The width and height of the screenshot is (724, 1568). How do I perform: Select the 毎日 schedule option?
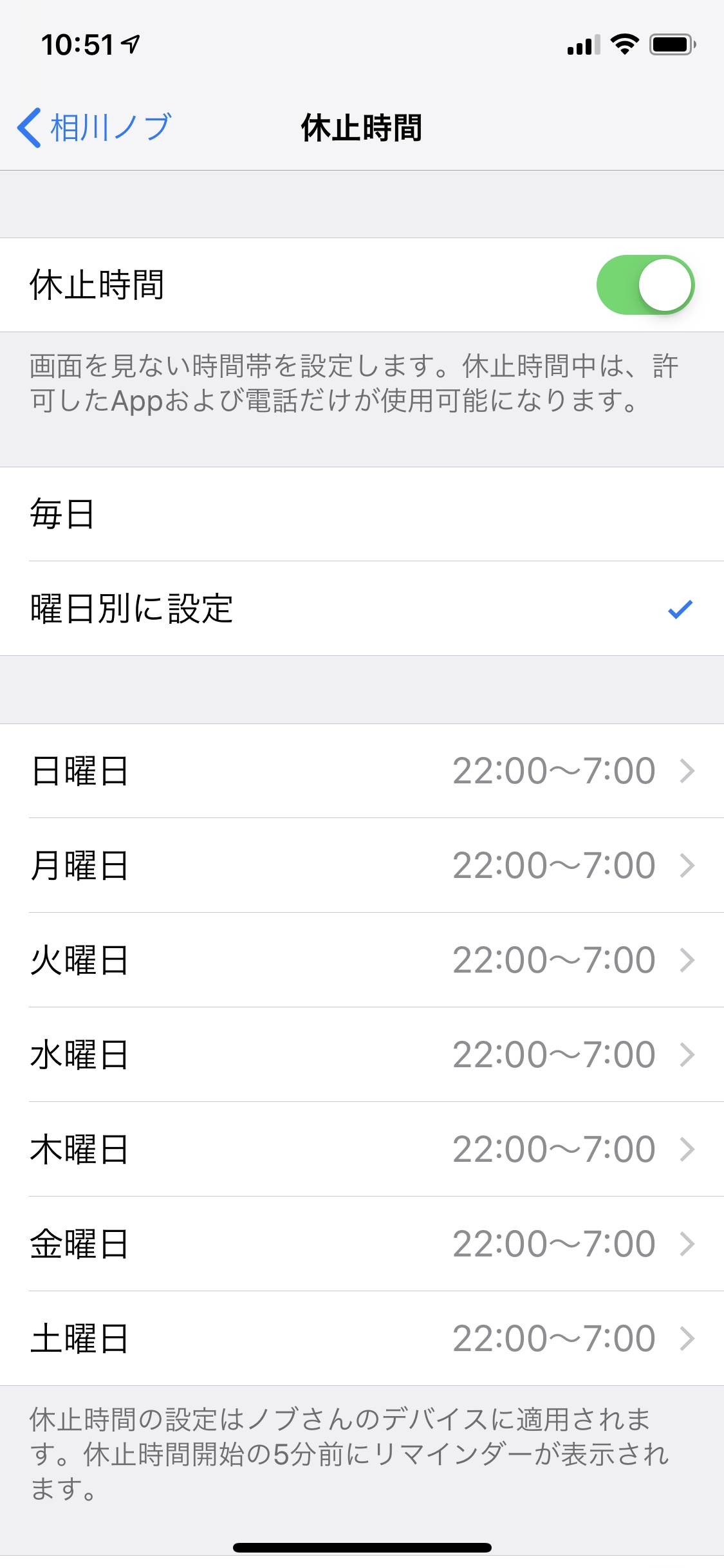coord(362,514)
